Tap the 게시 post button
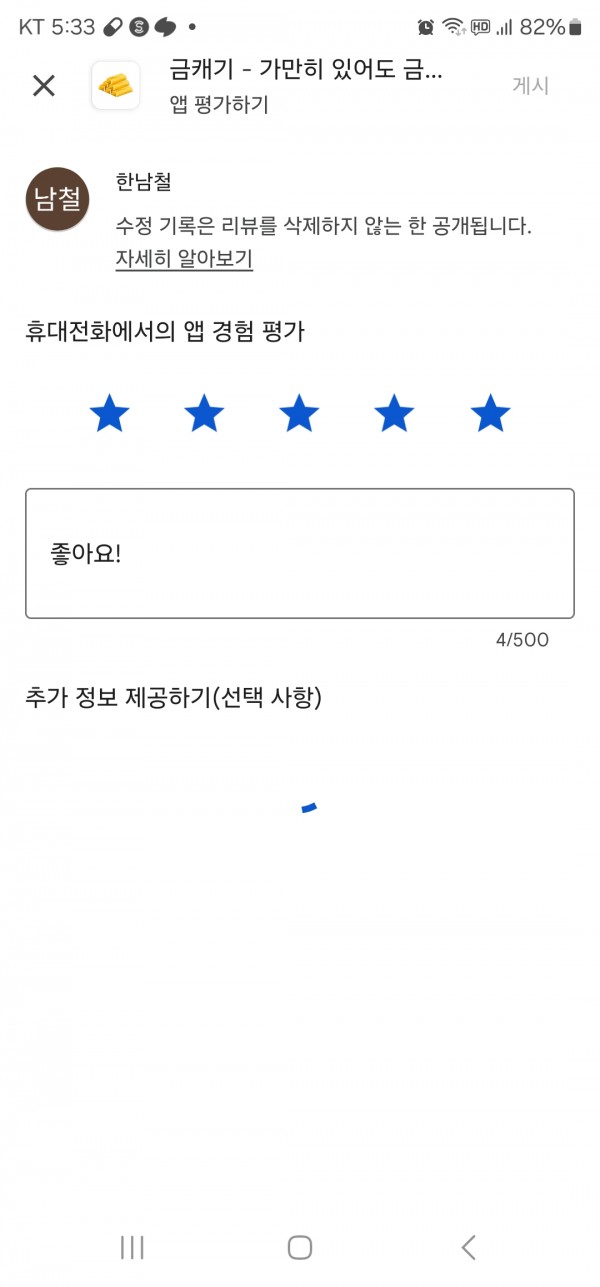This screenshot has height=1287, width=600. (530, 86)
